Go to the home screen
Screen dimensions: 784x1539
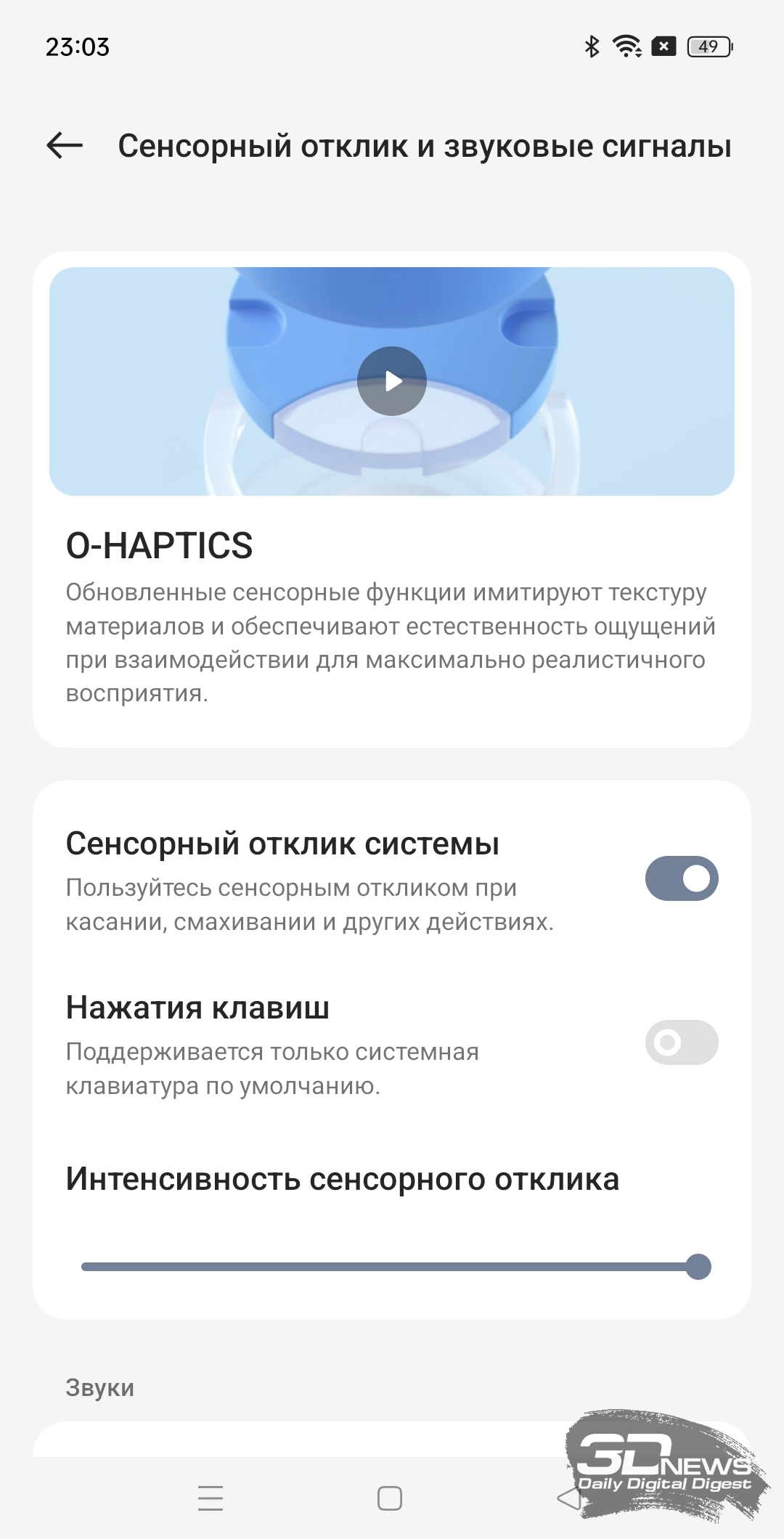coord(390,1498)
